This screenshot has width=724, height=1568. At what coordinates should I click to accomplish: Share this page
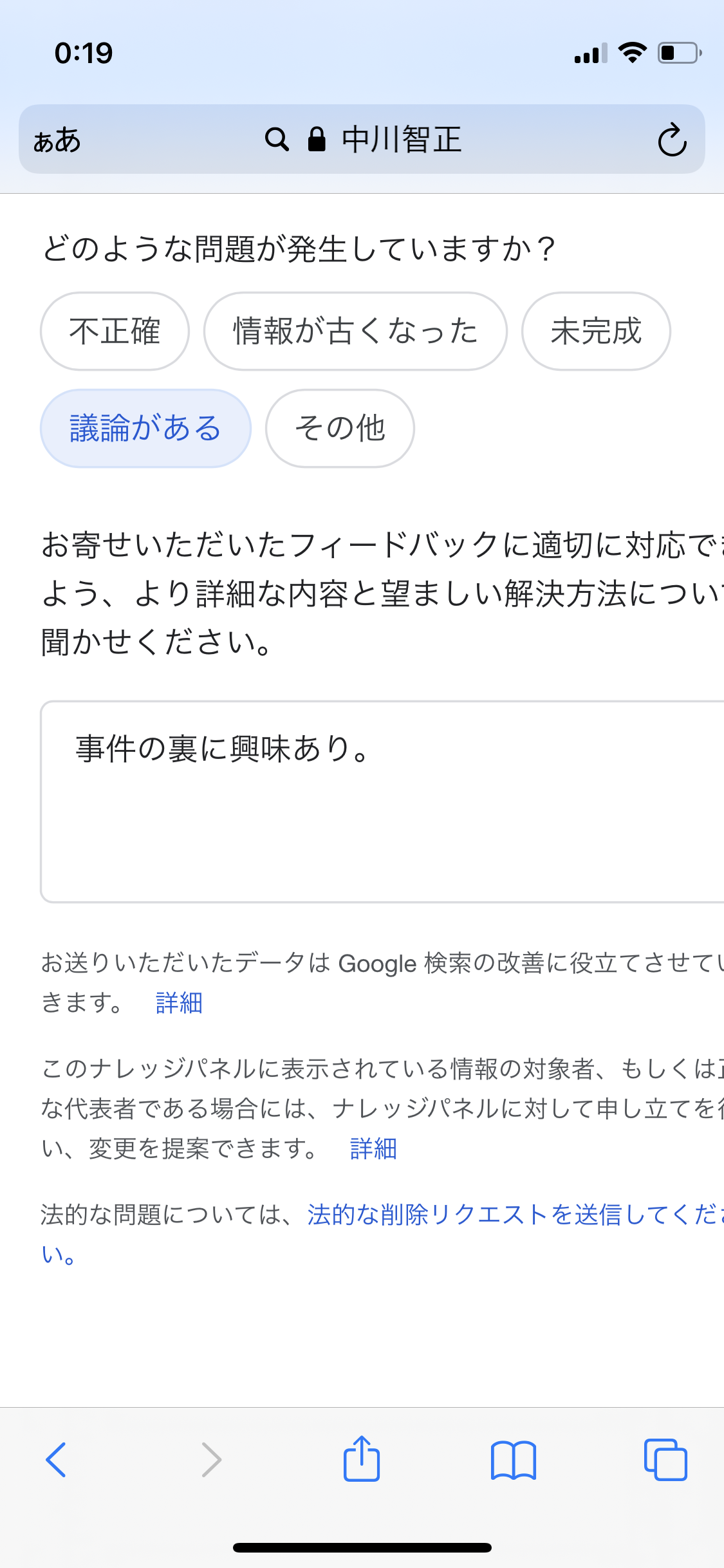click(x=362, y=1460)
